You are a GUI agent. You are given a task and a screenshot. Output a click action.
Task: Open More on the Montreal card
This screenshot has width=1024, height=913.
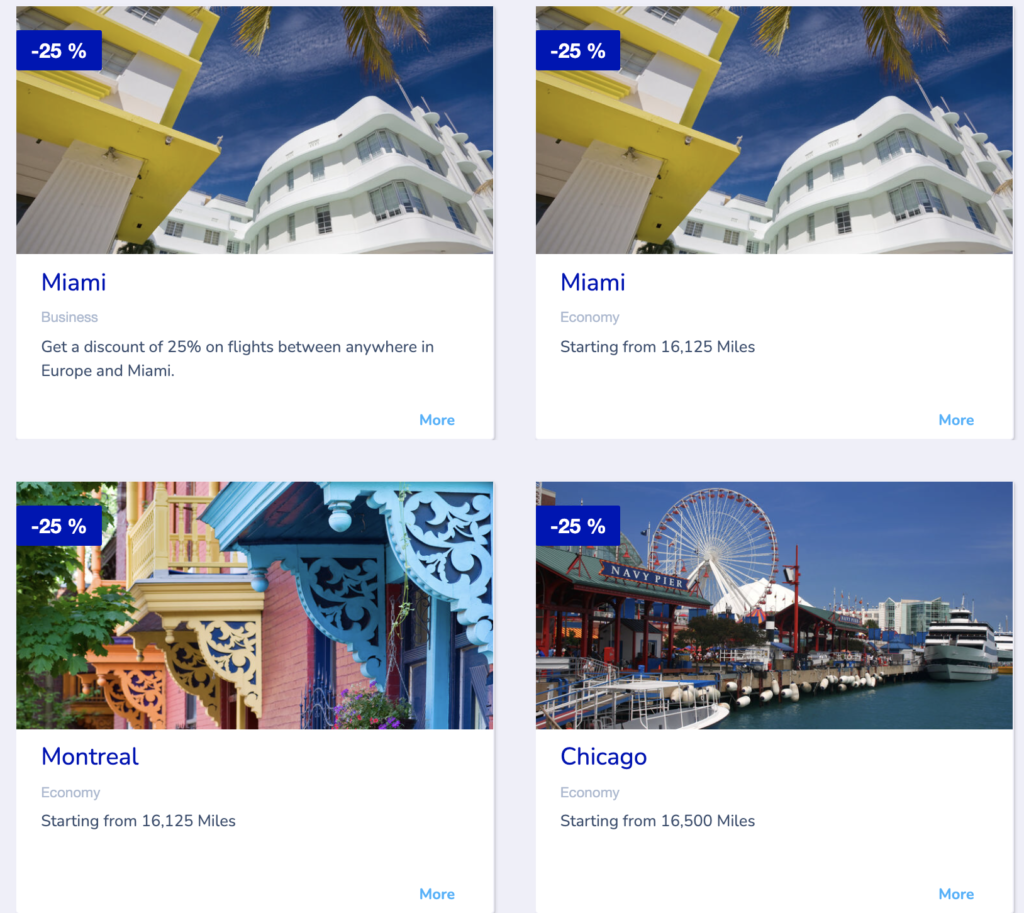tap(436, 894)
